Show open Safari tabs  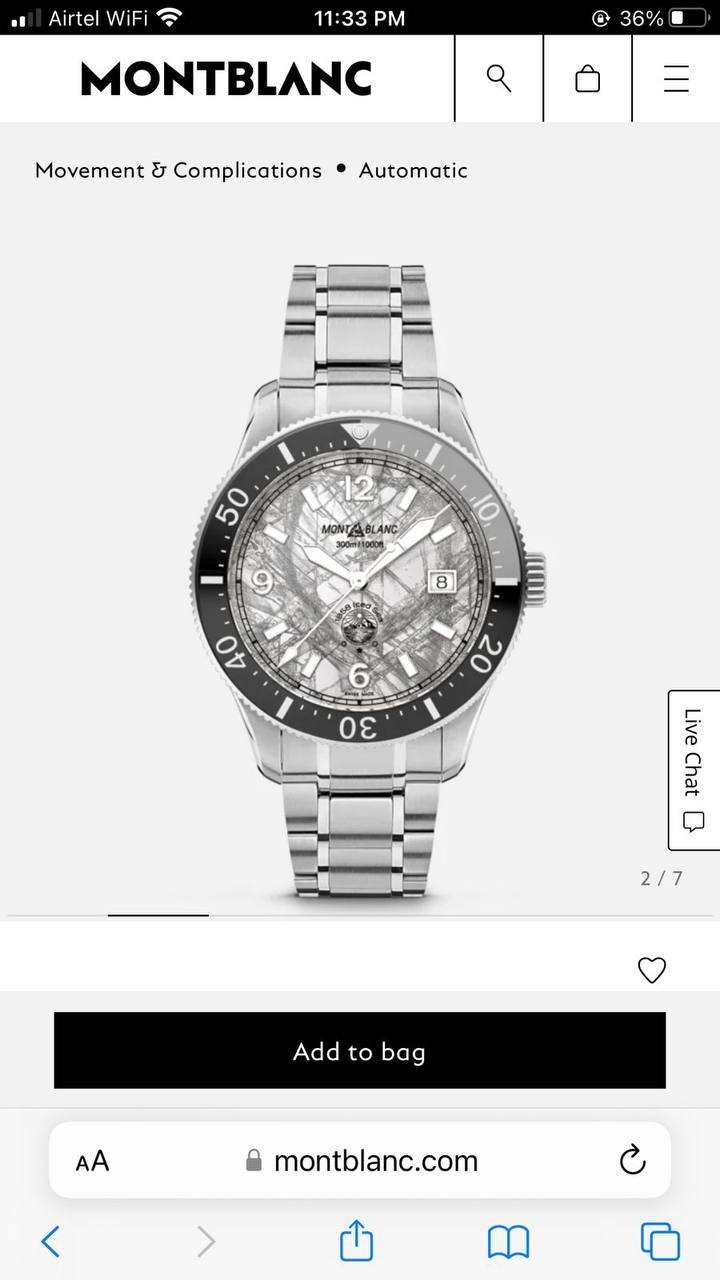pos(660,1242)
